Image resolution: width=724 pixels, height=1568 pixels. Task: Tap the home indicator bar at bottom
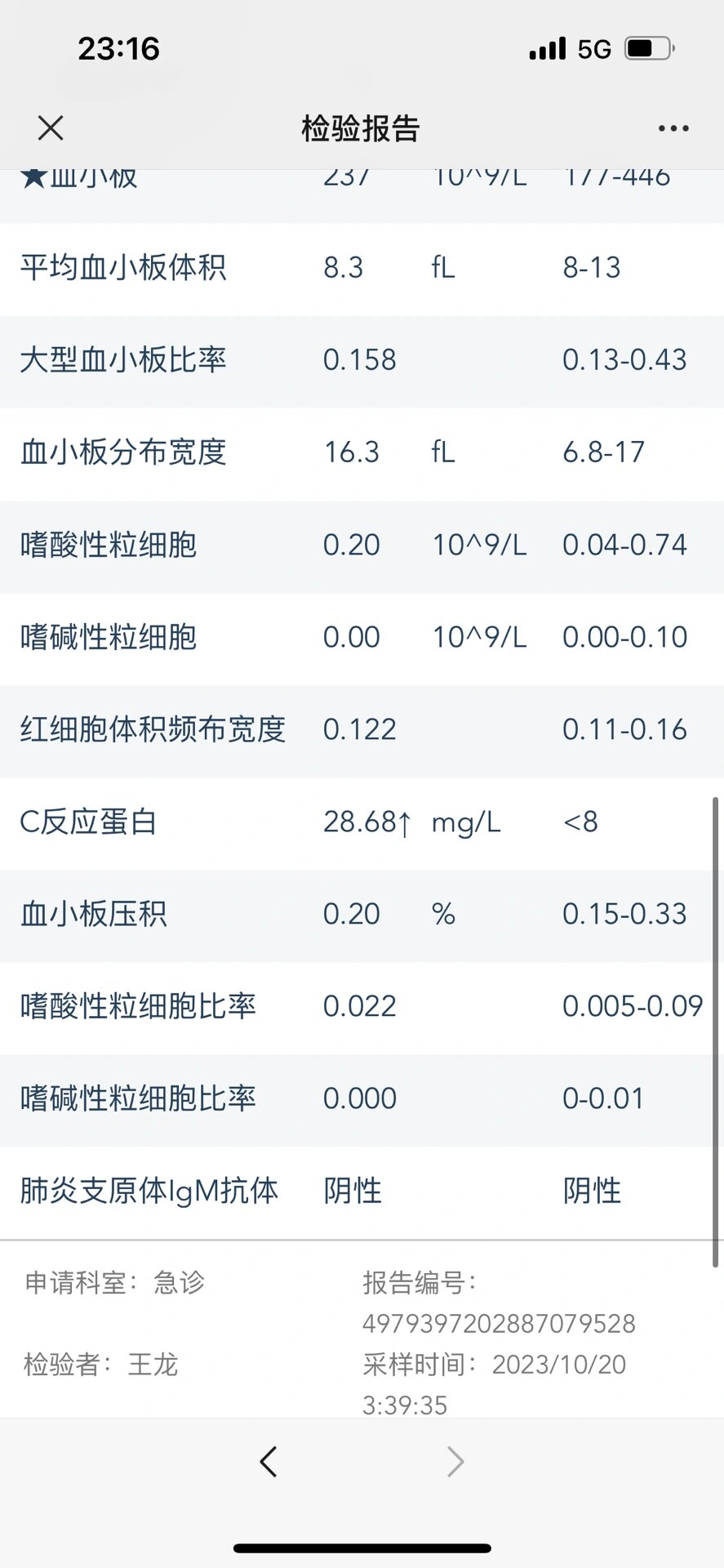pyautogui.click(x=362, y=1548)
